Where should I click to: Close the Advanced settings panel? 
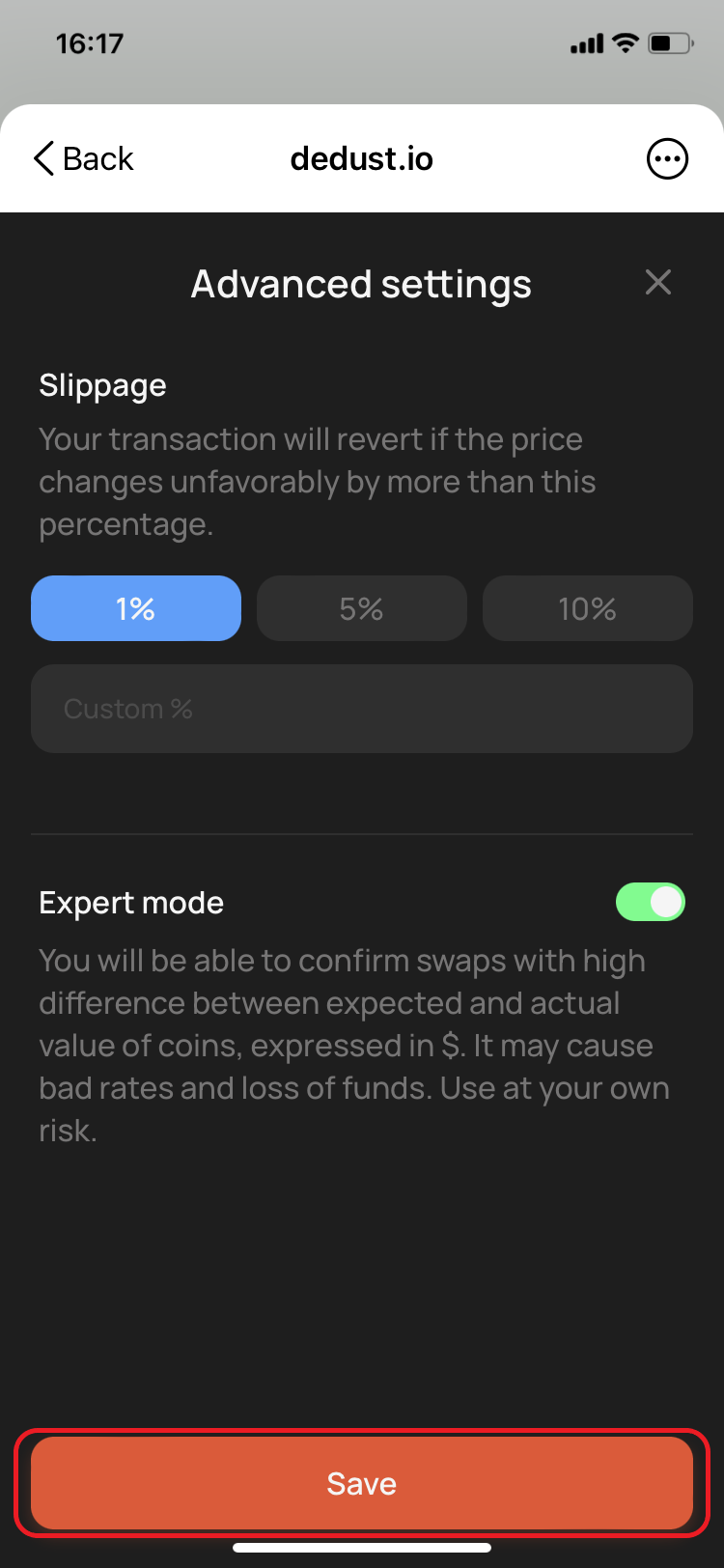point(658,283)
